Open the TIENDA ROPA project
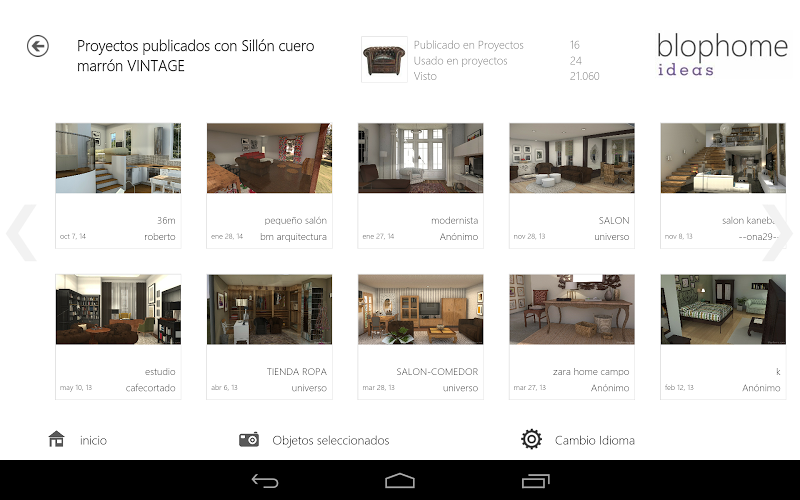The width and height of the screenshot is (800, 500). [x=269, y=311]
